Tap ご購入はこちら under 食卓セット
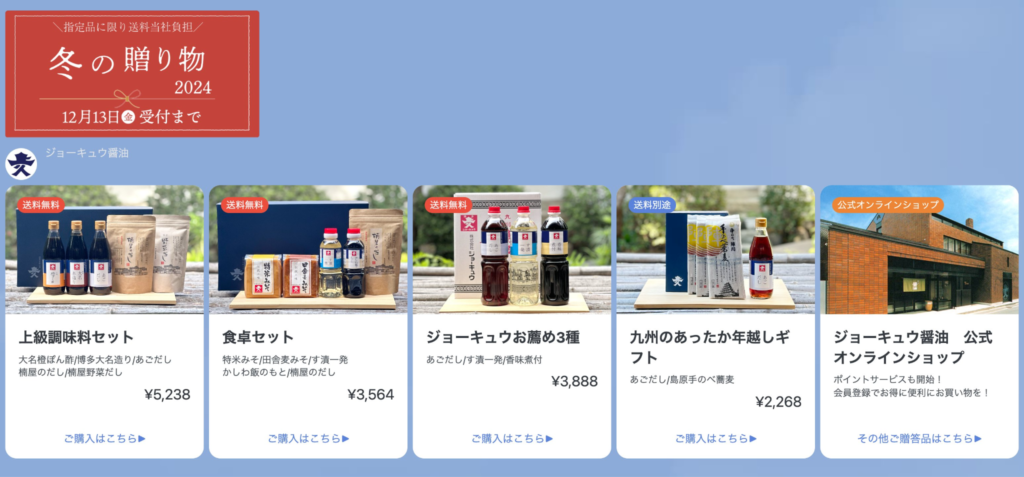The height and width of the screenshot is (477, 1024). pyautogui.click(x=308, y=438)
